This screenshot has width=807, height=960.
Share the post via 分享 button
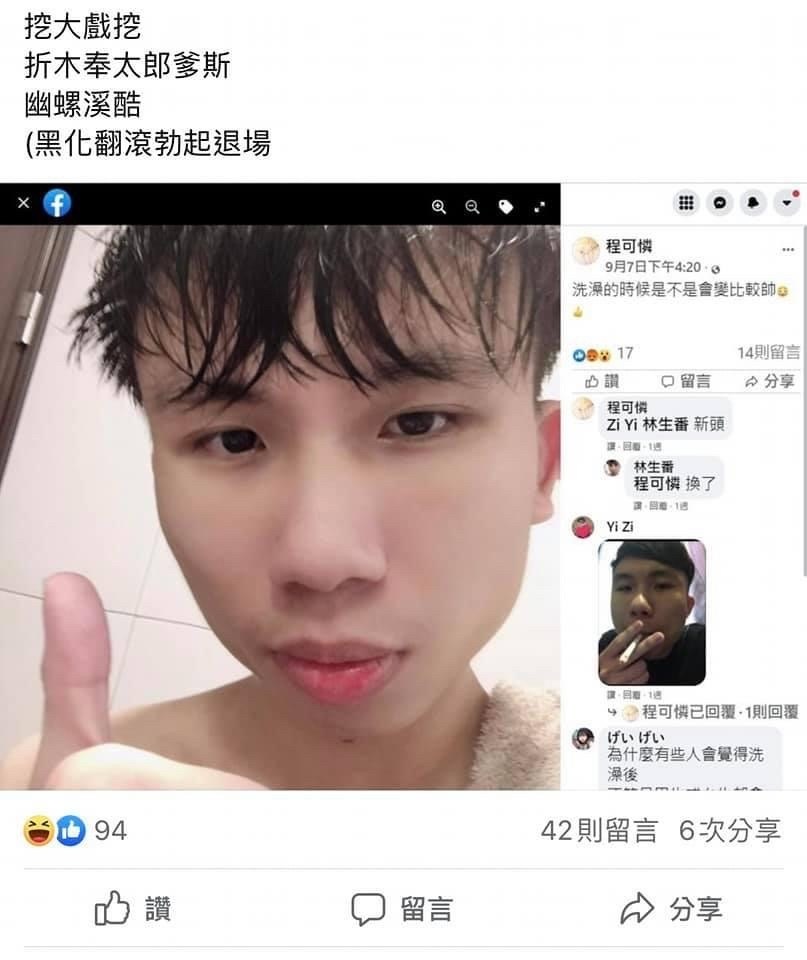pyautogui.click(x=671, y=909)
